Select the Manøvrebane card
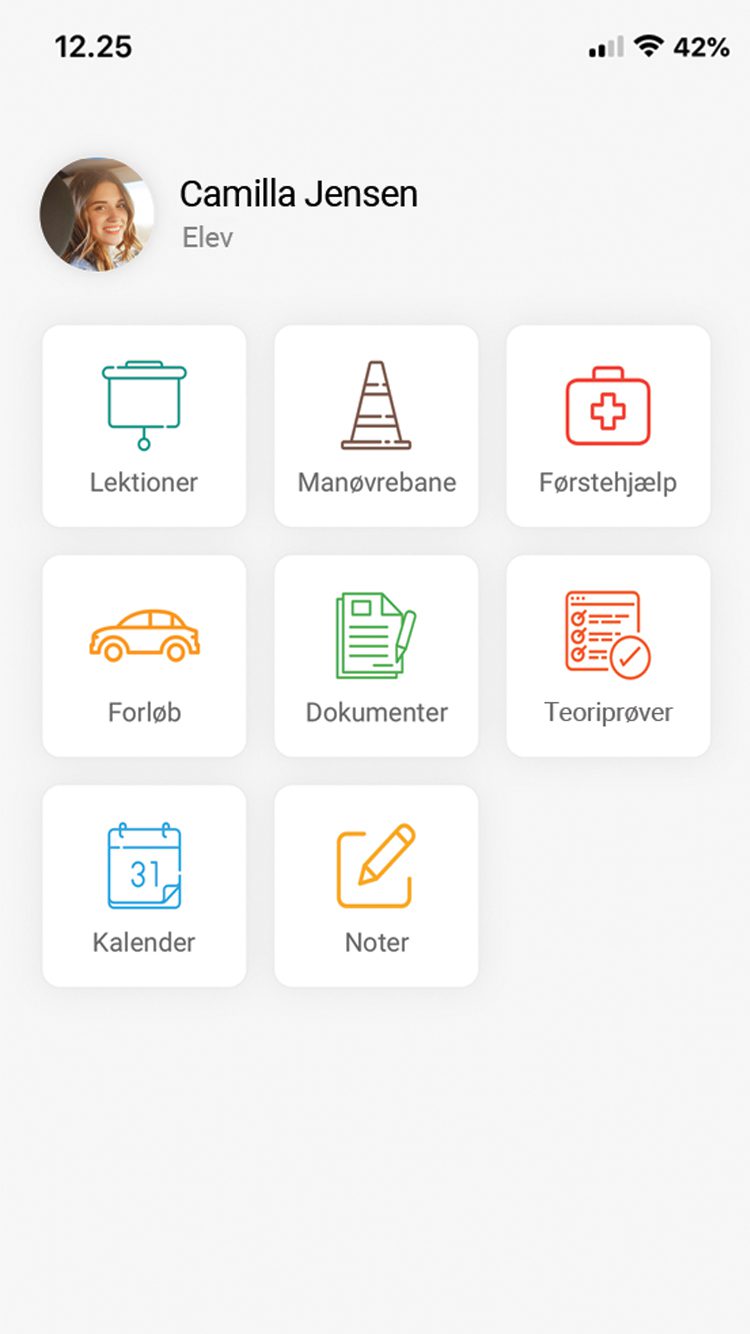 [x=376, y=426]
